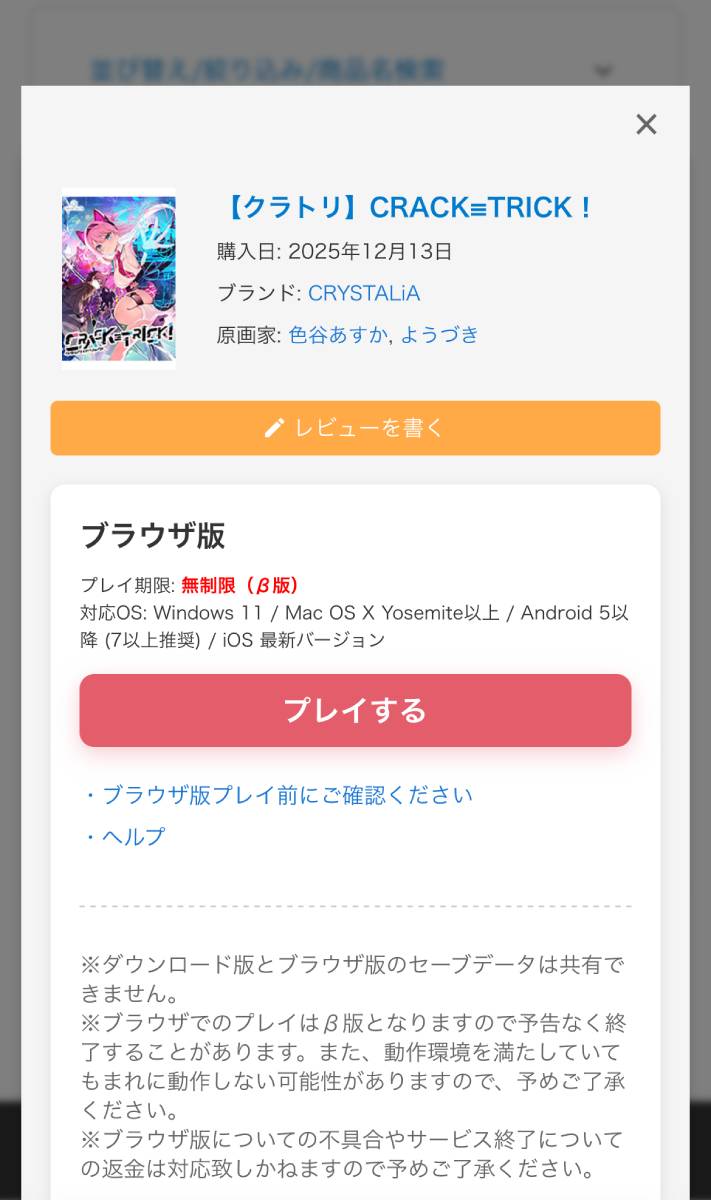Close the purchase details dialog

pyautogui.click(x=646, y=124)
